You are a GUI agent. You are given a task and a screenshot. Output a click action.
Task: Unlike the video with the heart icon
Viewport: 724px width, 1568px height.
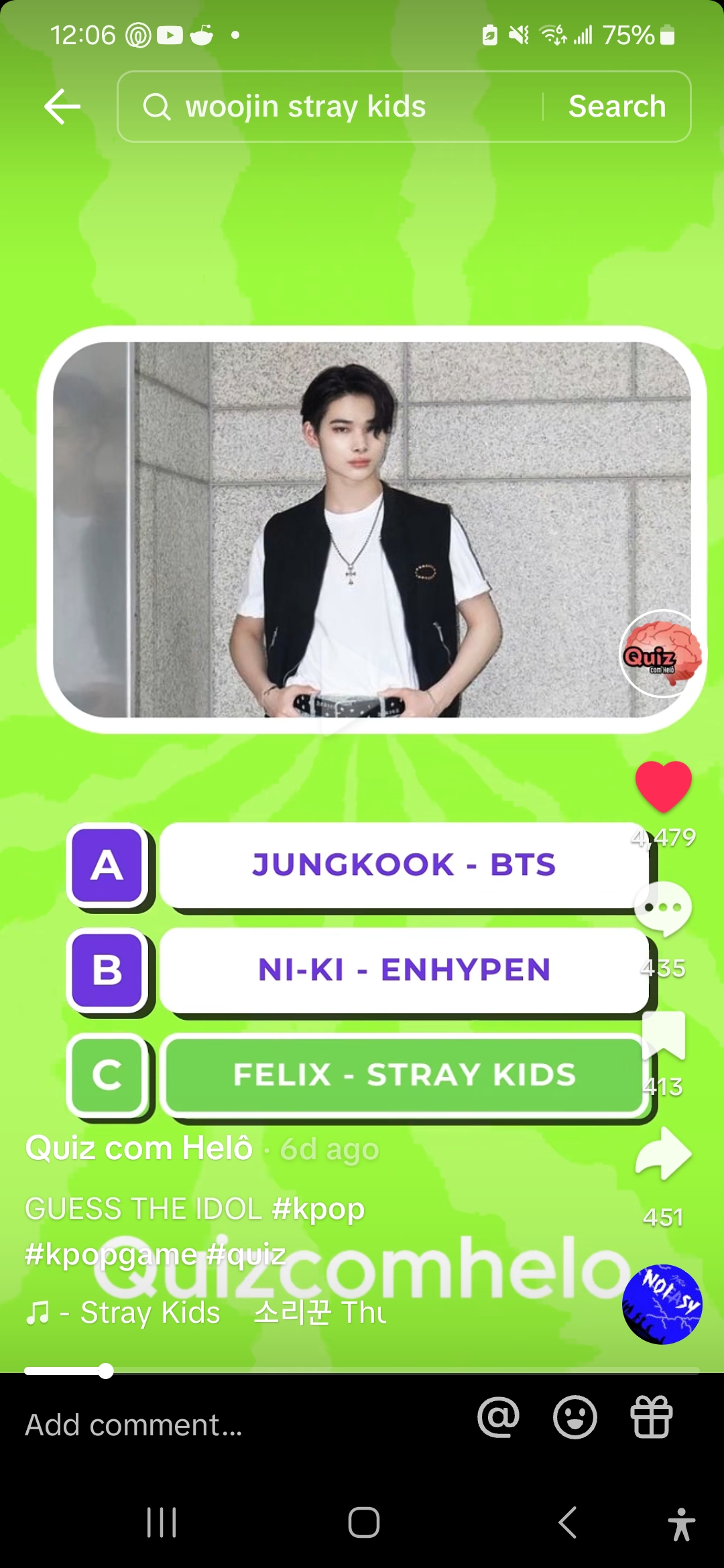[x=663, y=785]
